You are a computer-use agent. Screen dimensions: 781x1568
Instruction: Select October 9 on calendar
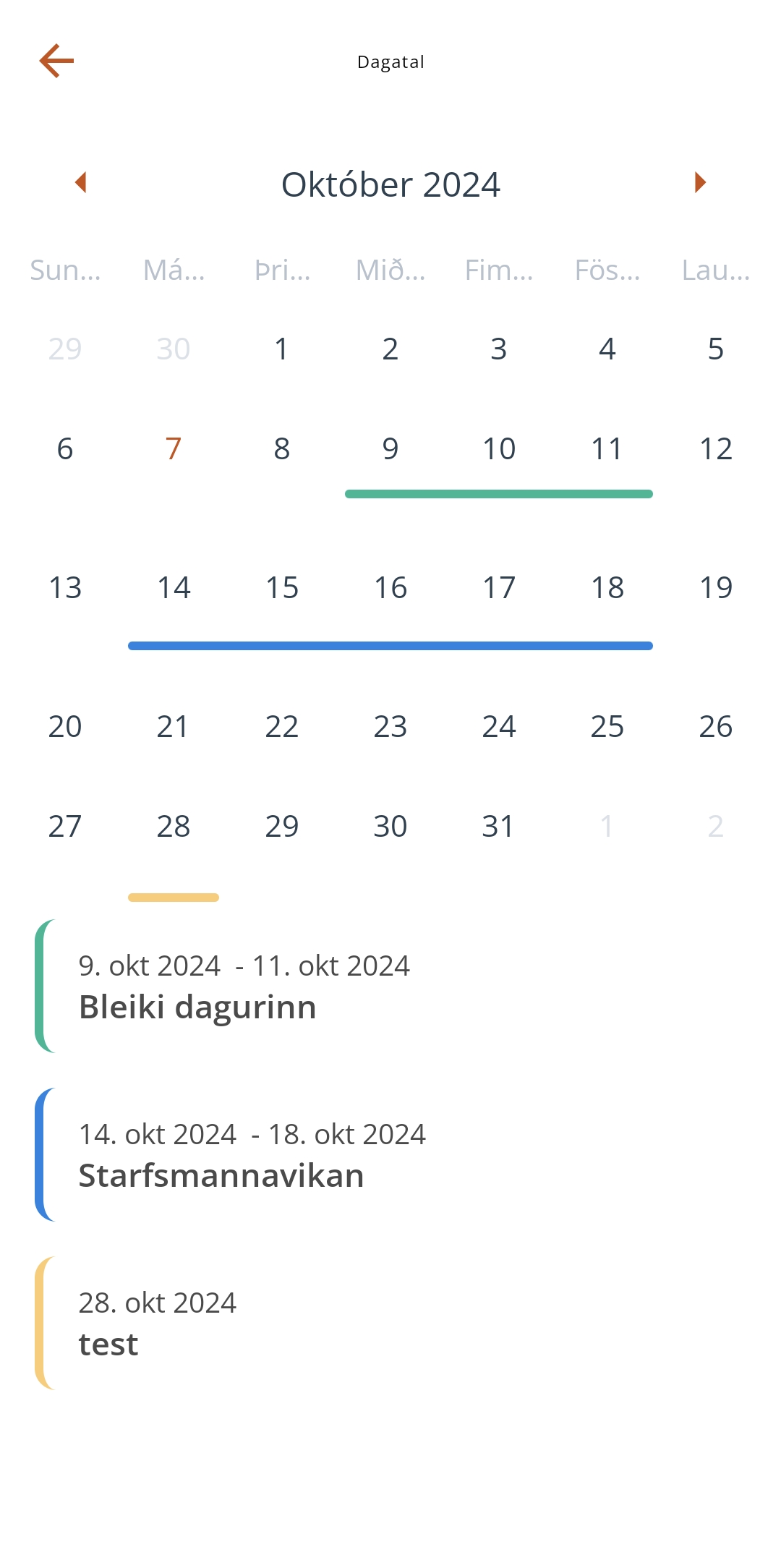click(390, 449)
